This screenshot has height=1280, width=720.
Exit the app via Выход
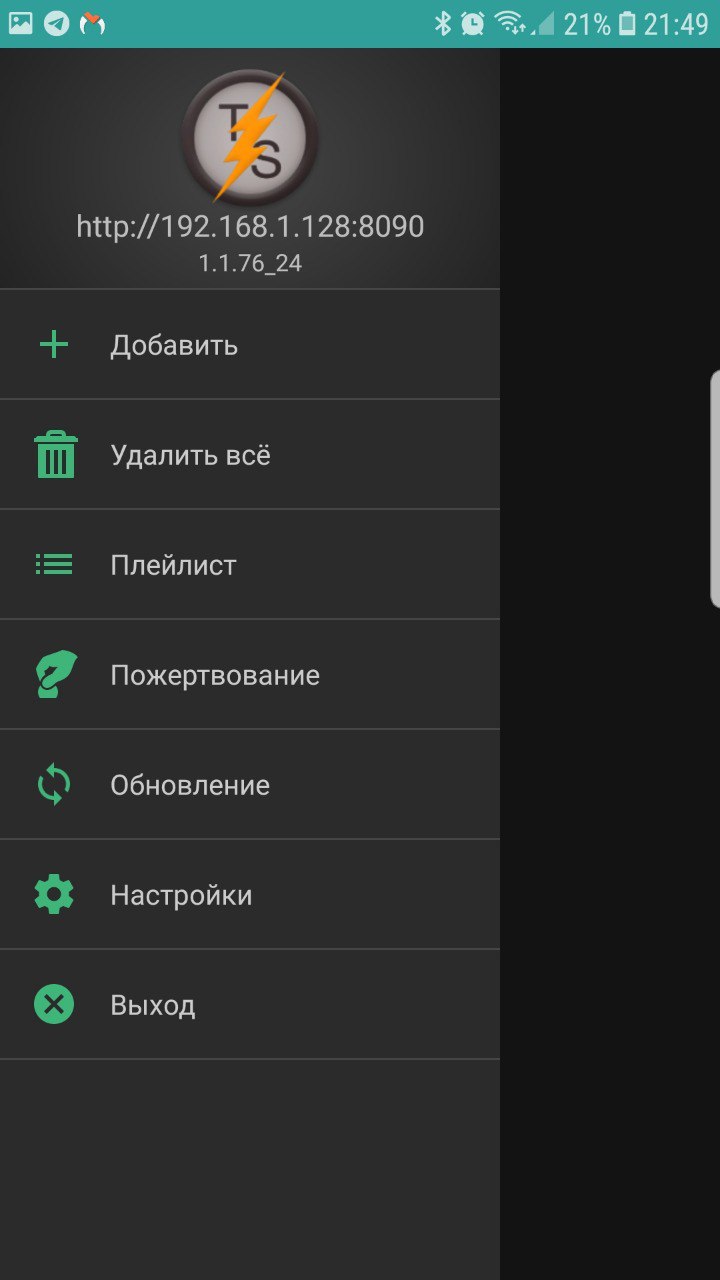[250, 1005]
